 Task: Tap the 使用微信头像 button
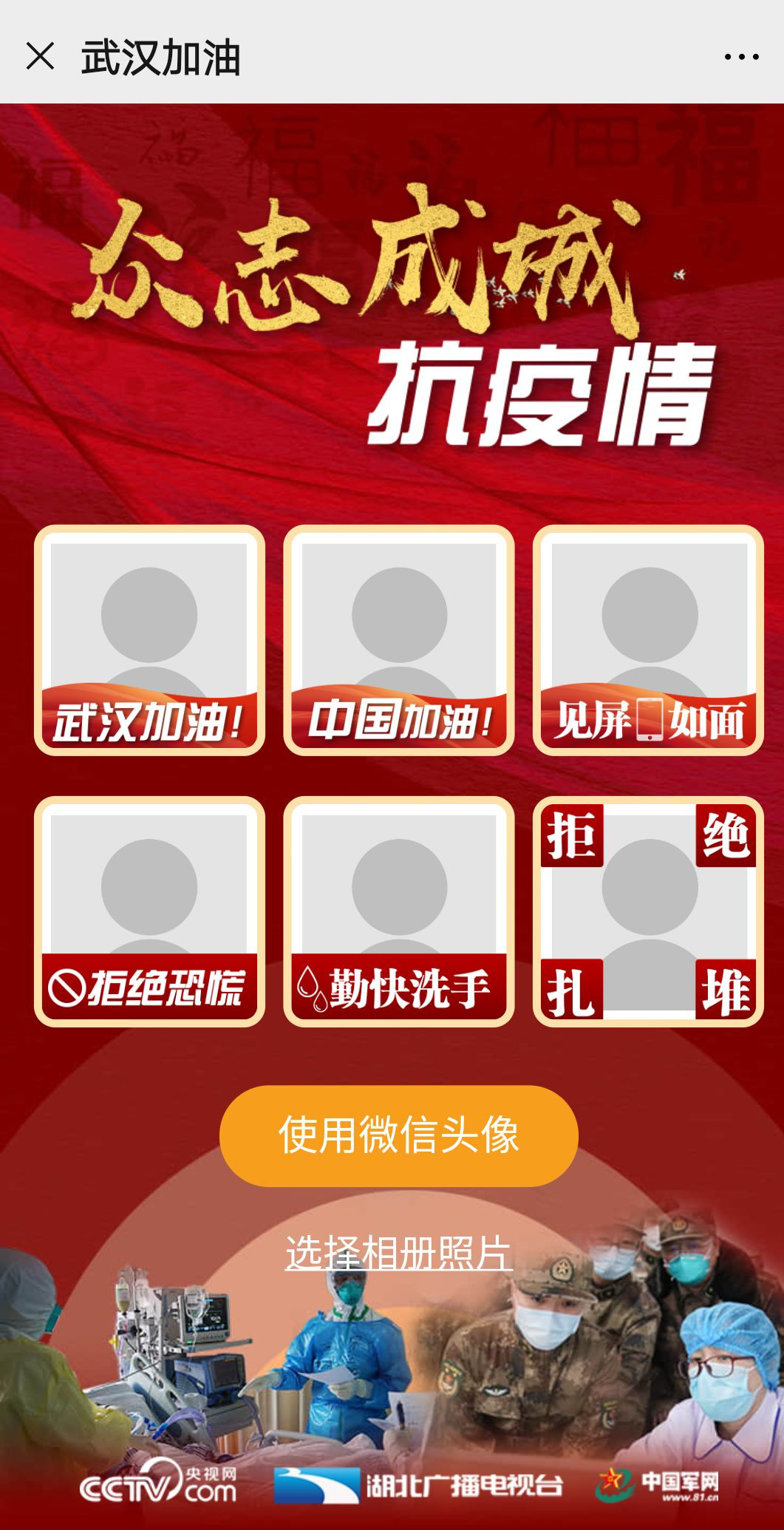pos(398,1135)
